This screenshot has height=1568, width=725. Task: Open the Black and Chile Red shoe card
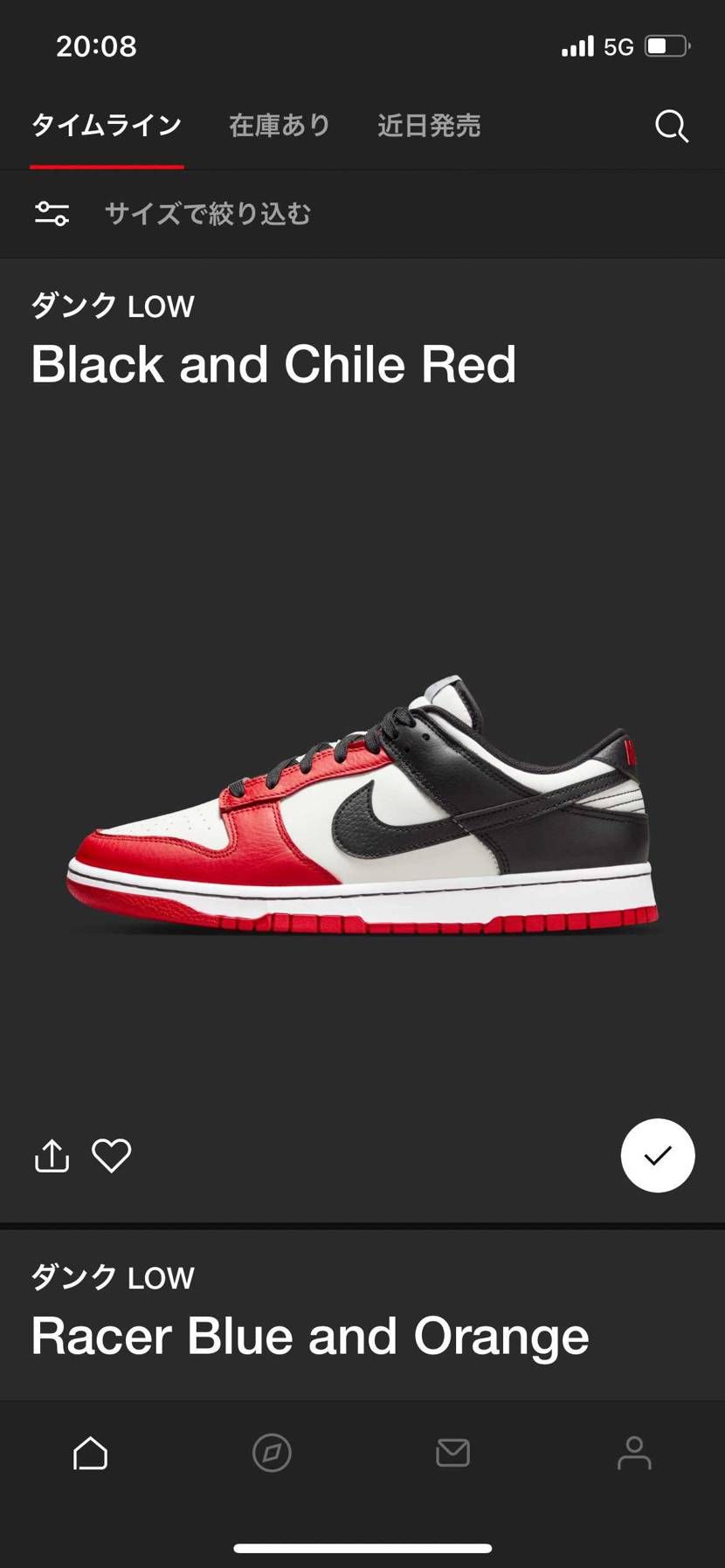pyautogui.click(x=362, y=803)
